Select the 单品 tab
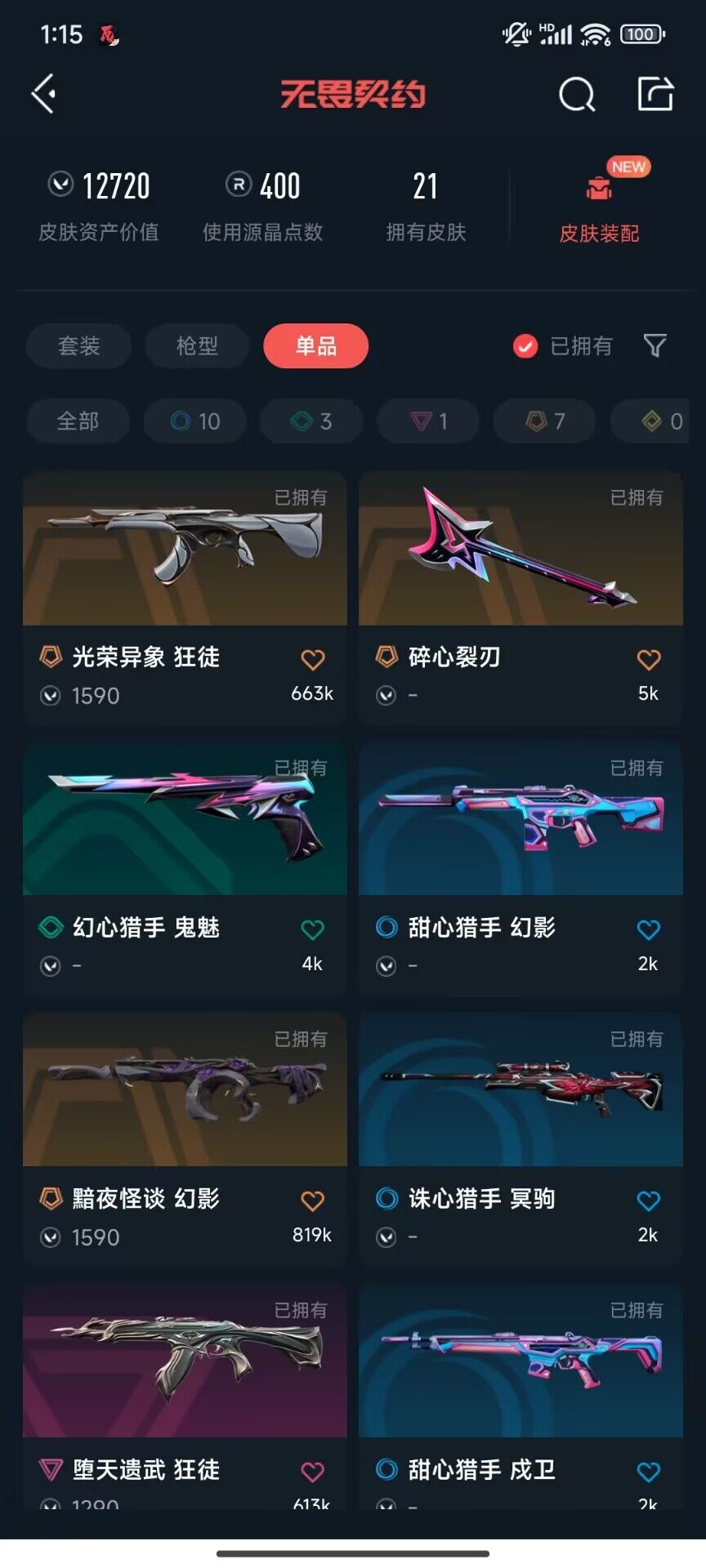 coord(315,346)
